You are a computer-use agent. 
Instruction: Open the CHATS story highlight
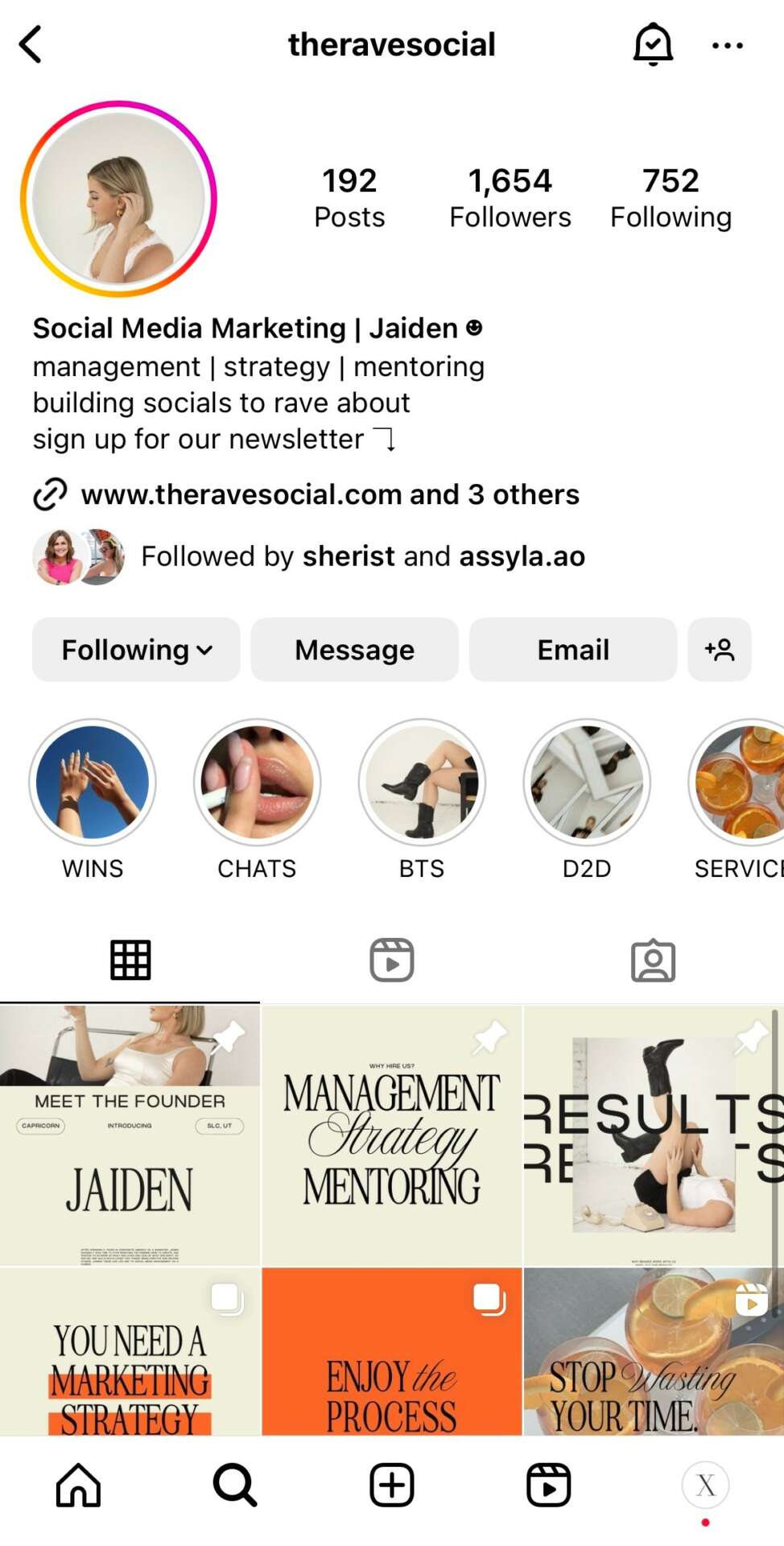(x=257, y=783)
